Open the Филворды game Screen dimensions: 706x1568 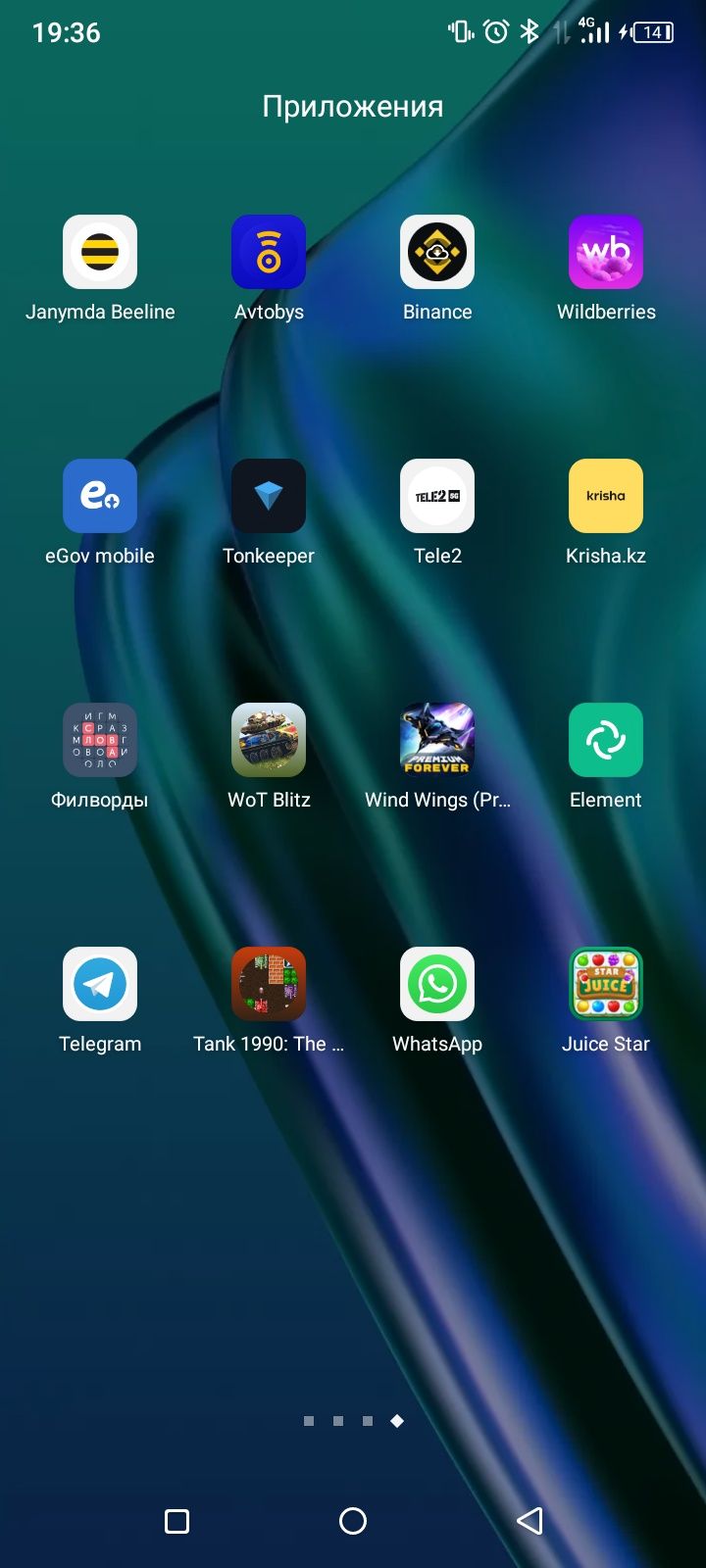point(100,740)
